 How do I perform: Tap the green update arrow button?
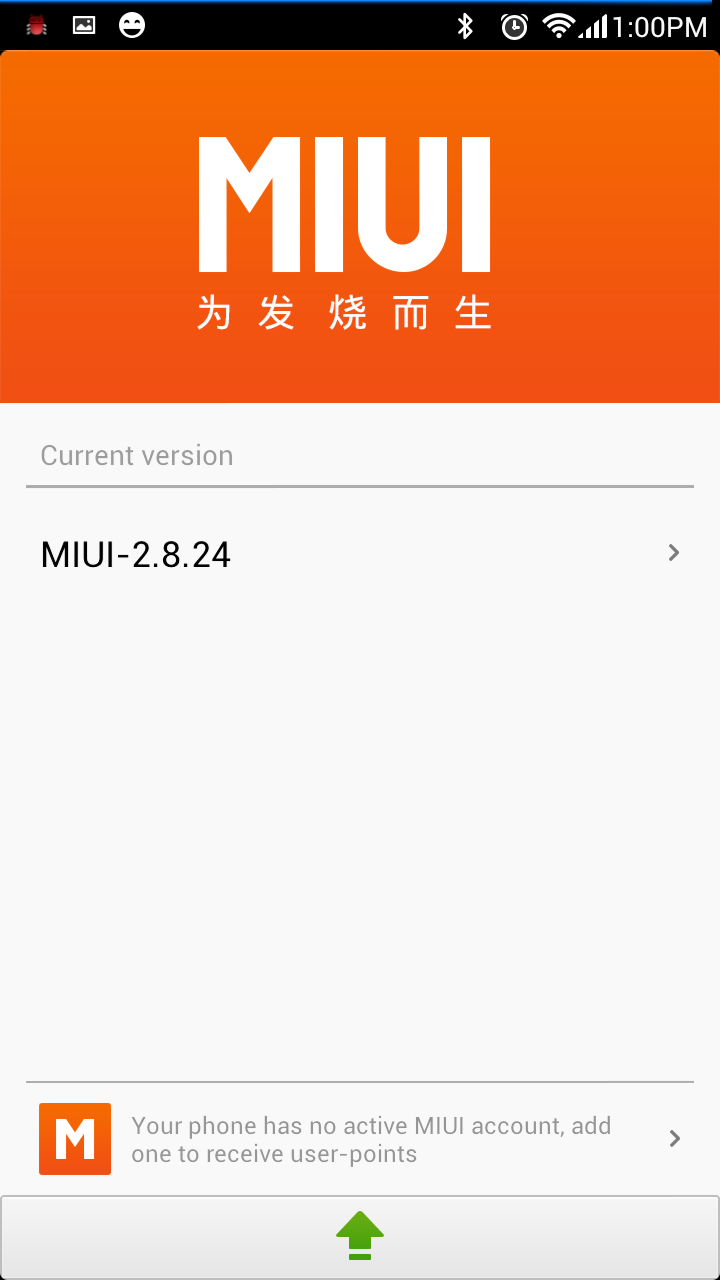[x=360, y=1236]
